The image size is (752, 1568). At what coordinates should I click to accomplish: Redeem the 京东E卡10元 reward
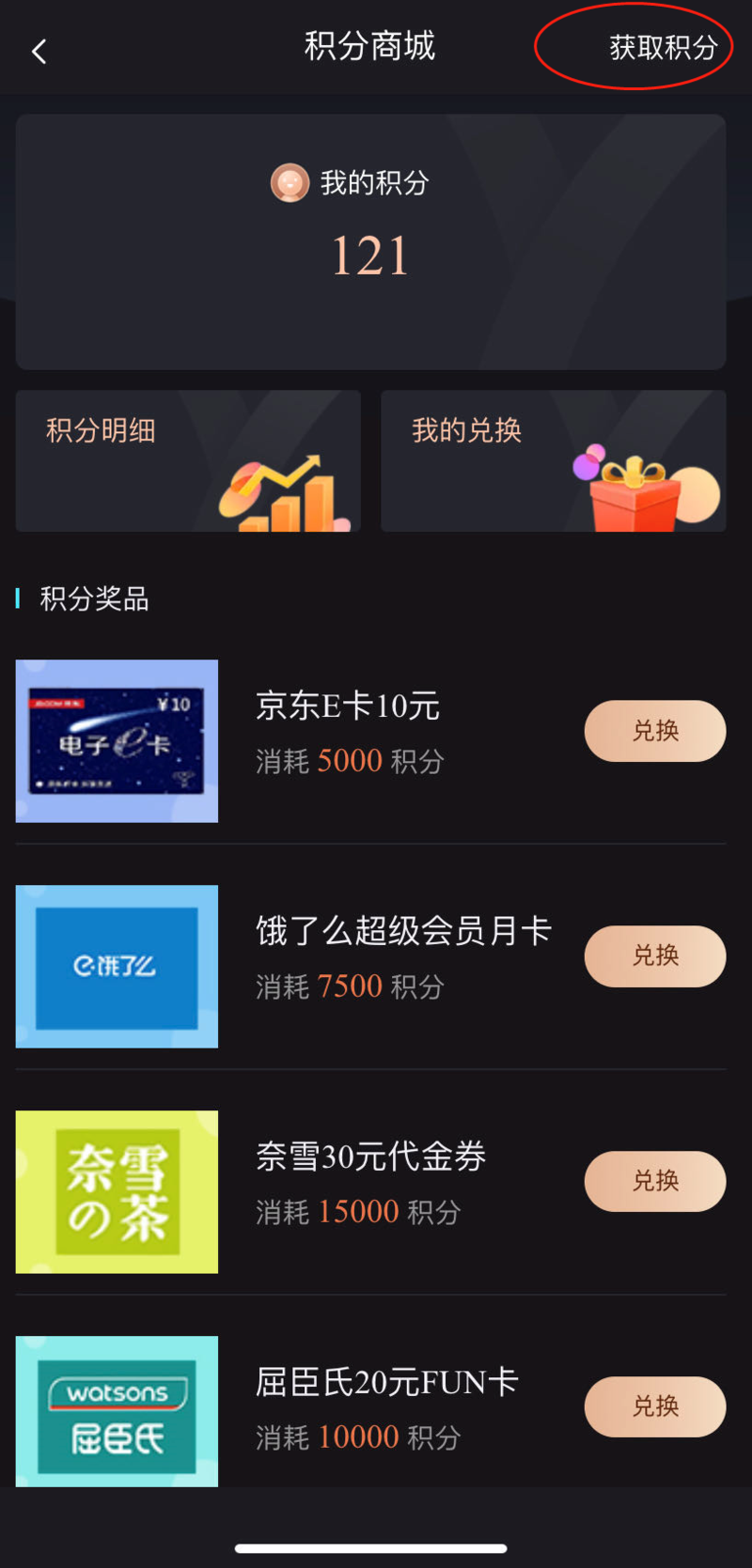point(654,731)
